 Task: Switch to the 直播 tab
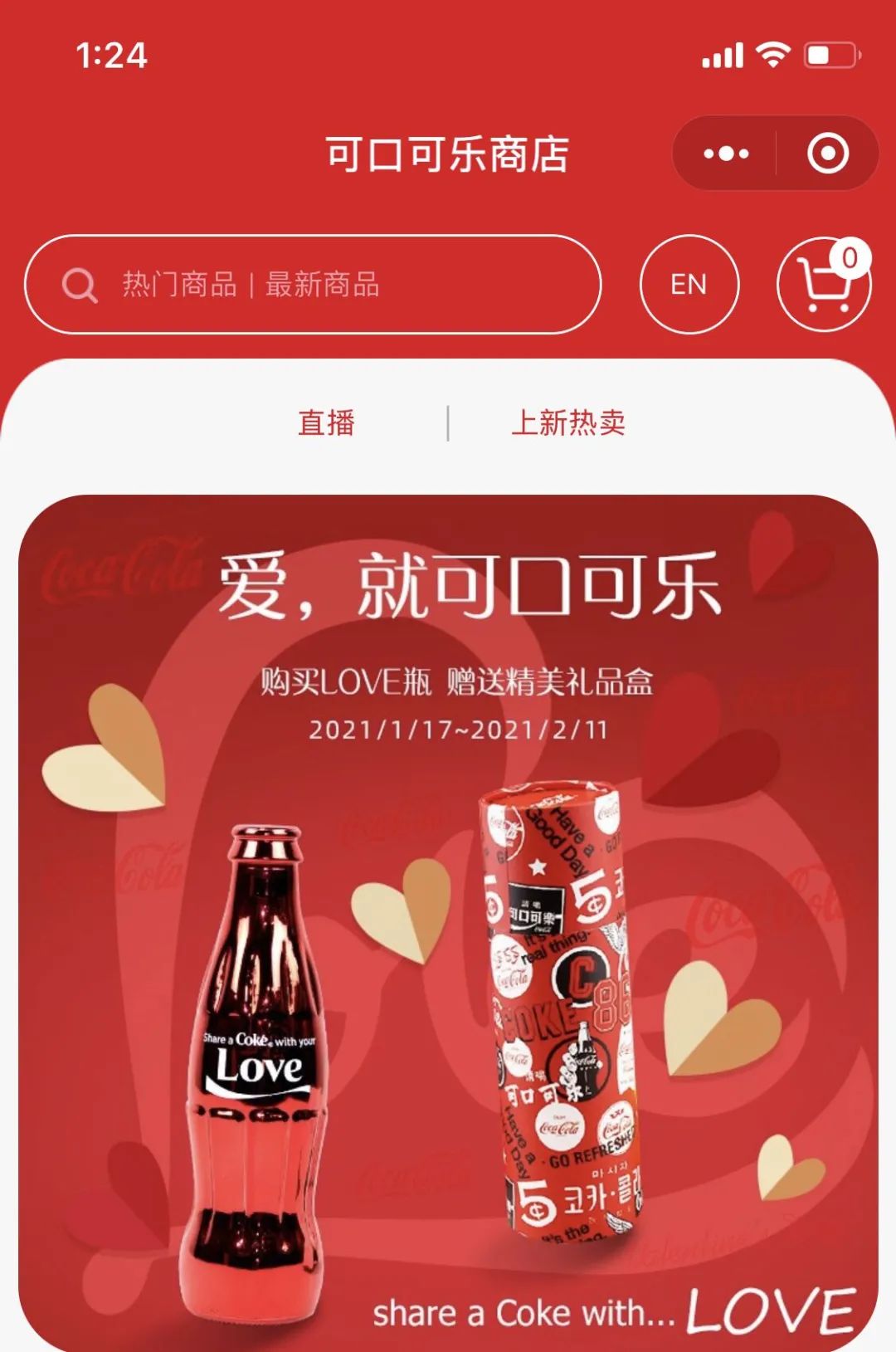point(326,423)
